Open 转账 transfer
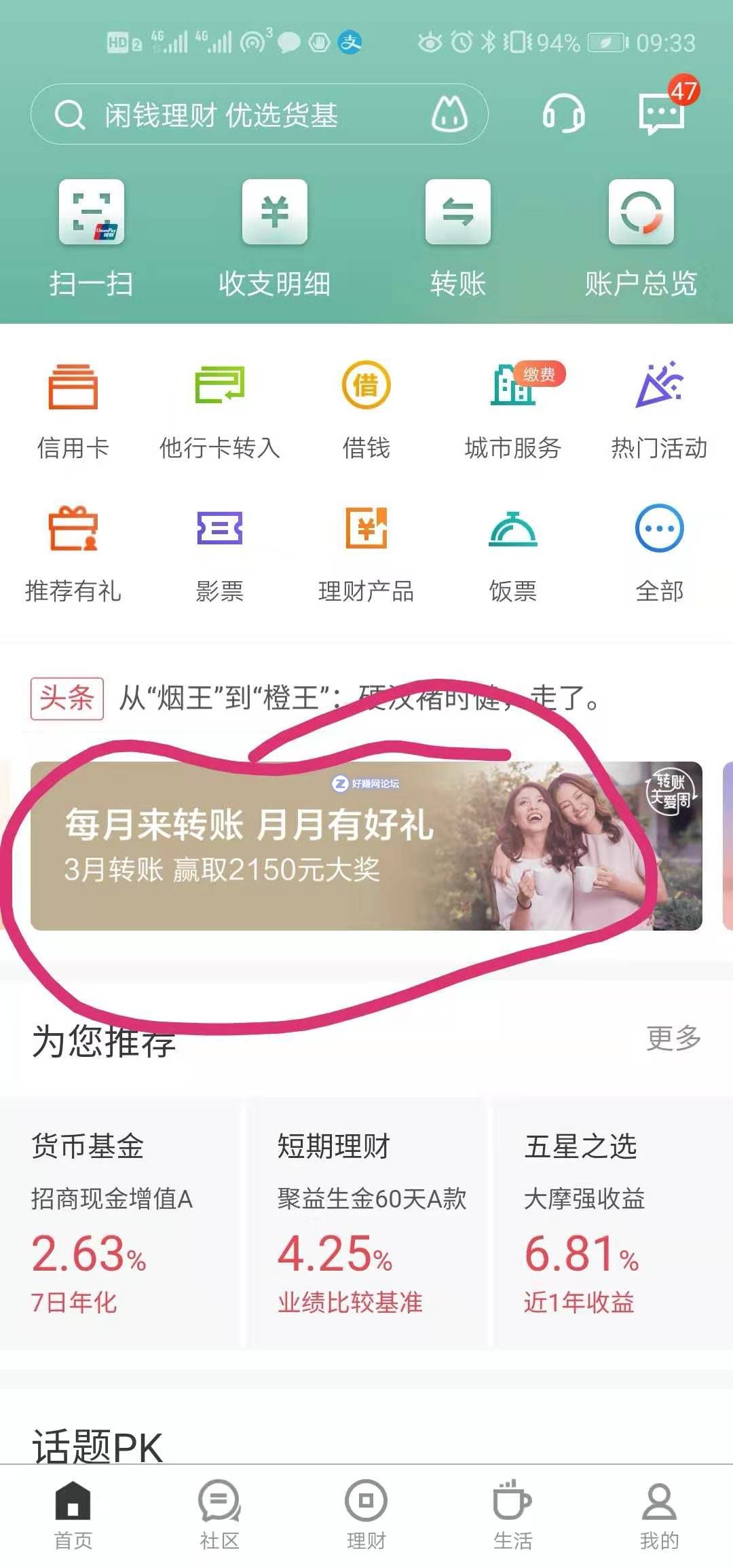This screenshot has width=733, height=1568. (458, 238)
